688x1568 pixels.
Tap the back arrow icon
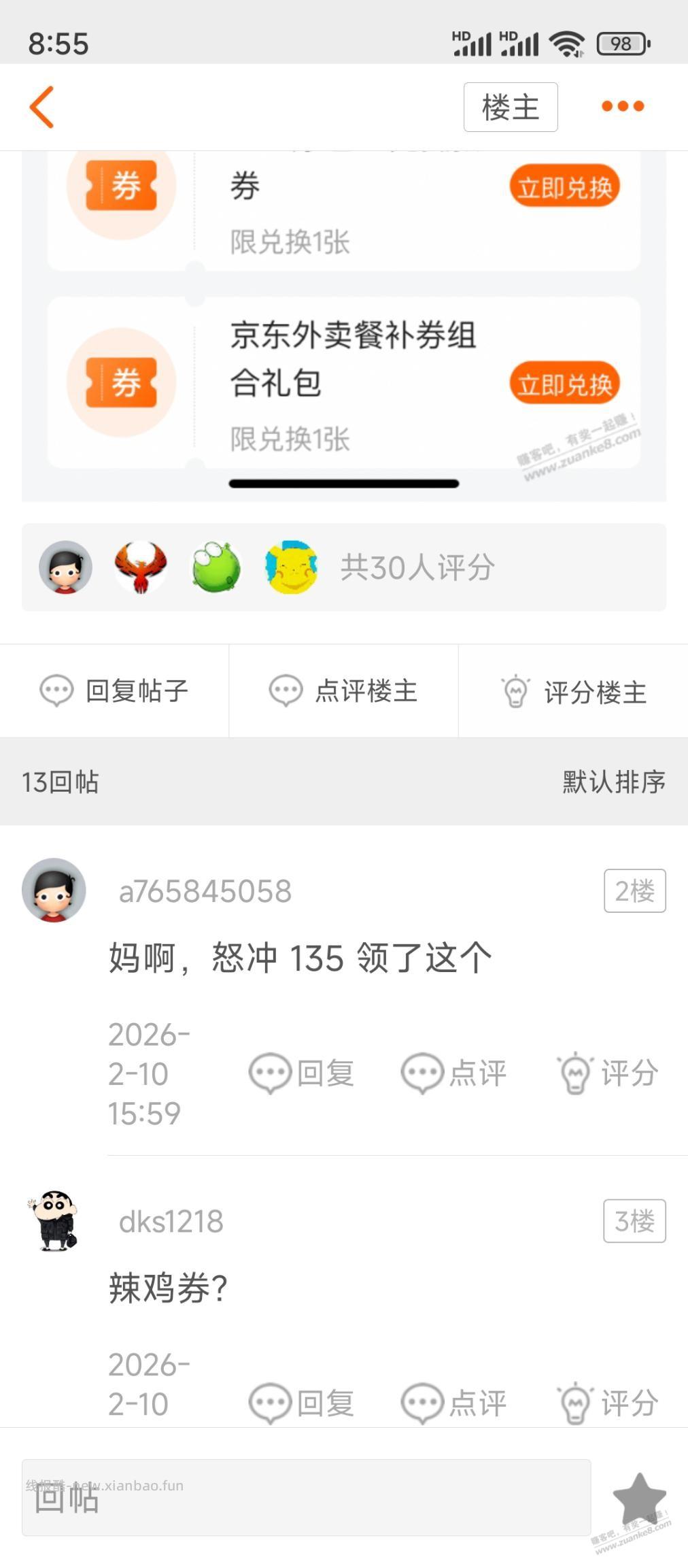click(x=43, y=107)
